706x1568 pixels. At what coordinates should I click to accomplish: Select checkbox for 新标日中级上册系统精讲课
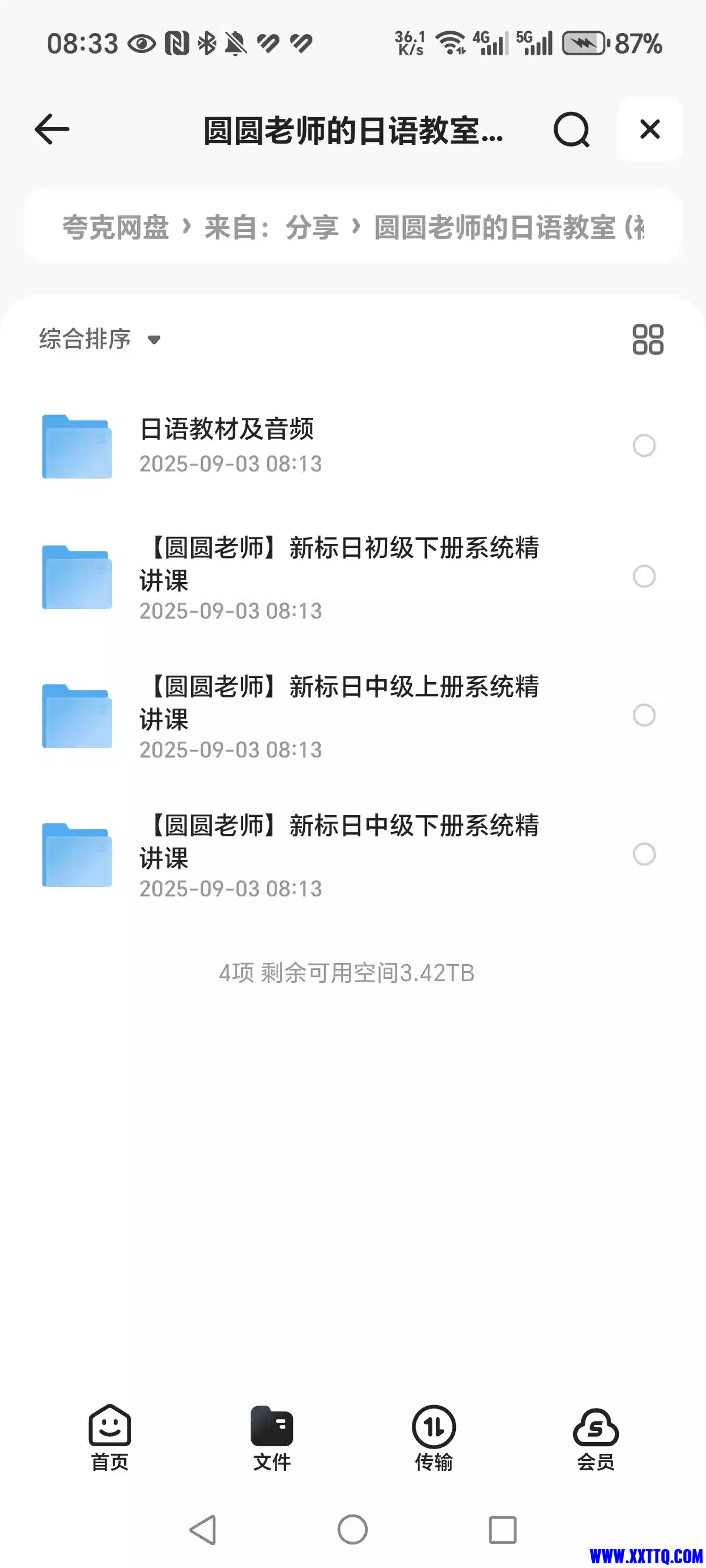point(645,716)
